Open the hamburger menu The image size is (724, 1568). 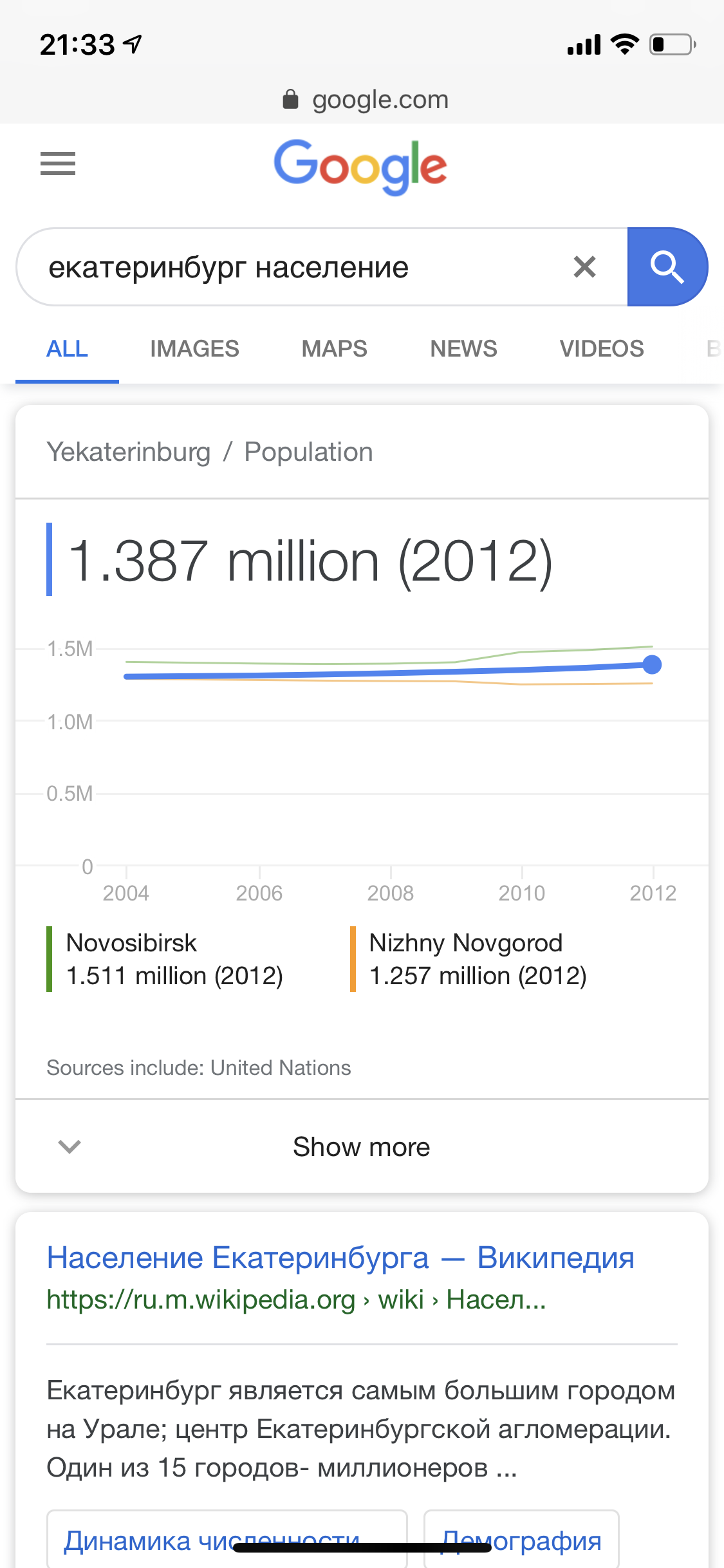(58, 163)
